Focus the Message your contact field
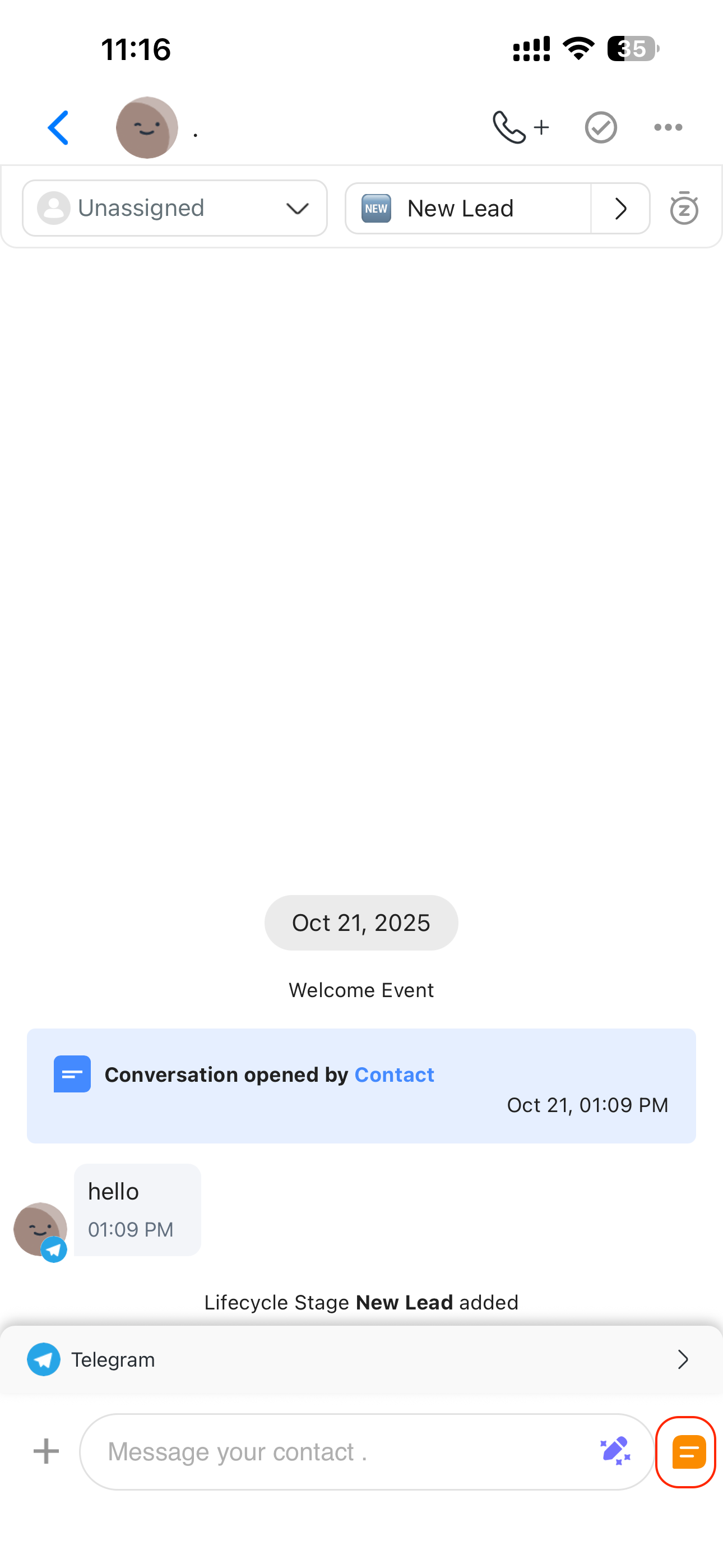Image resolution: width=723 pixels, height=1568 pixels. click(341, 1452)
